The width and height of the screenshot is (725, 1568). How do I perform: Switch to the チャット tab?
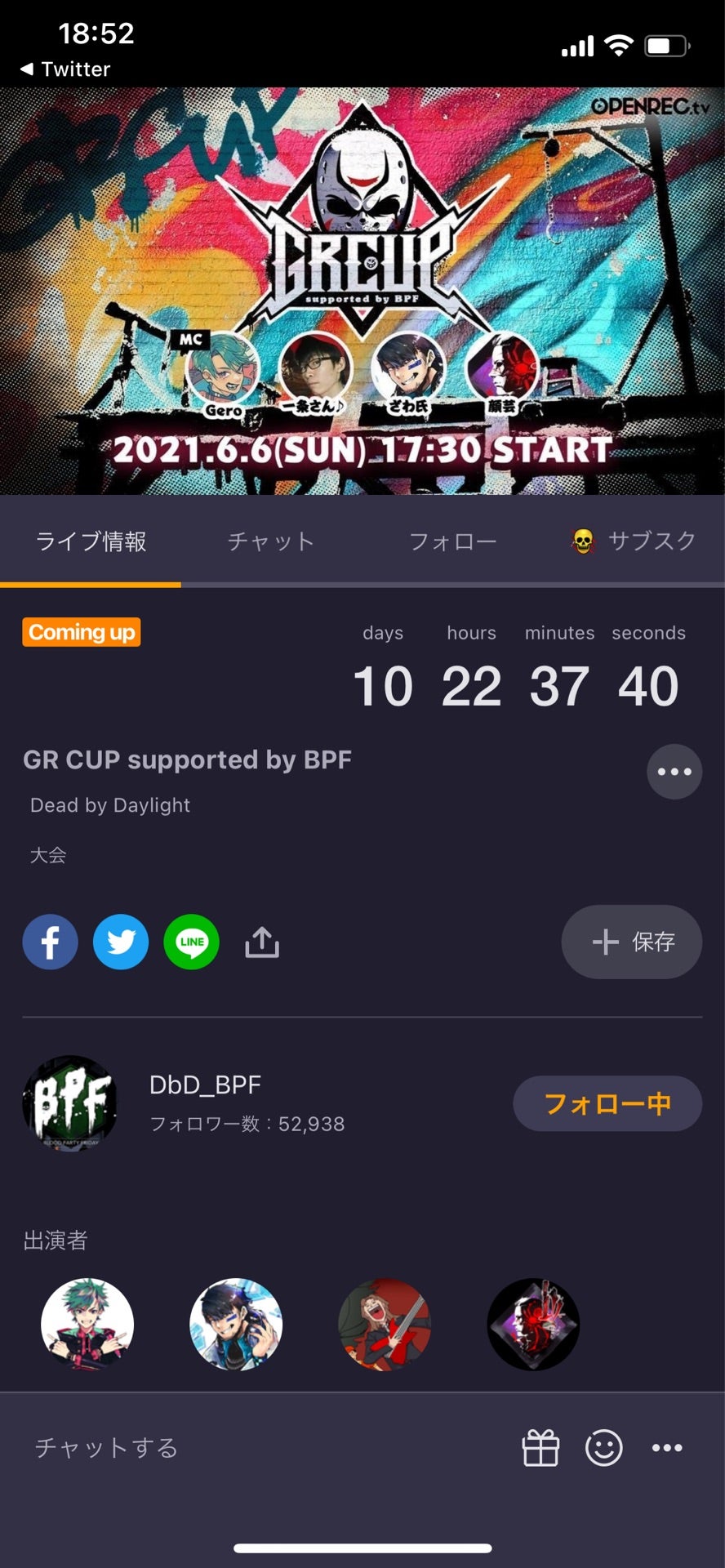click(x=270, y=541)
